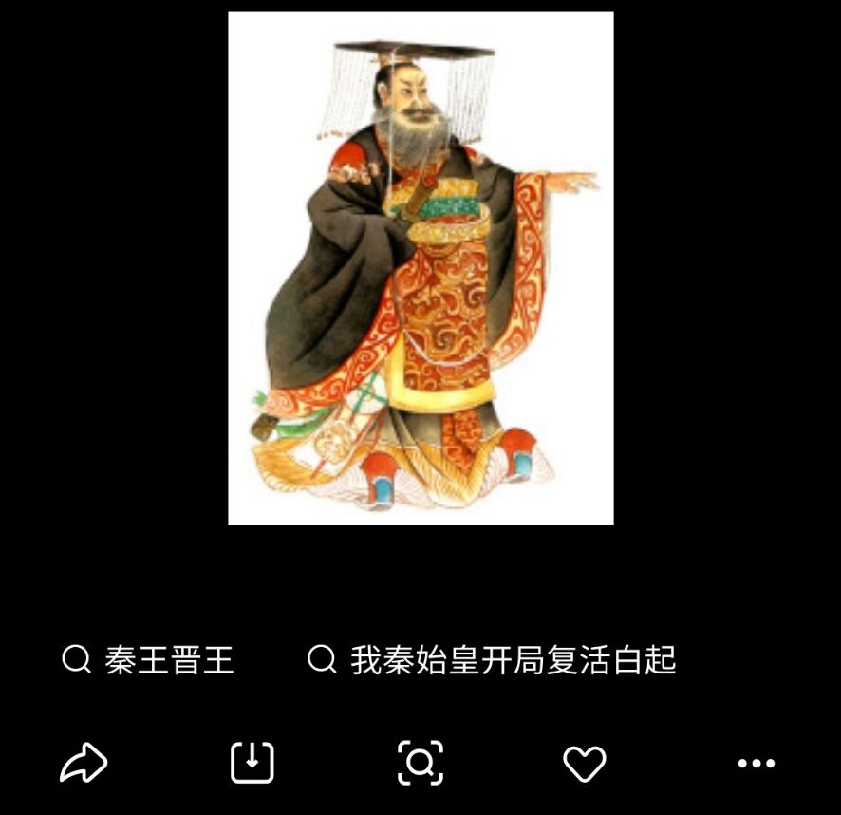
Task: Run image search scan icon
Action: tap(420, 764)
